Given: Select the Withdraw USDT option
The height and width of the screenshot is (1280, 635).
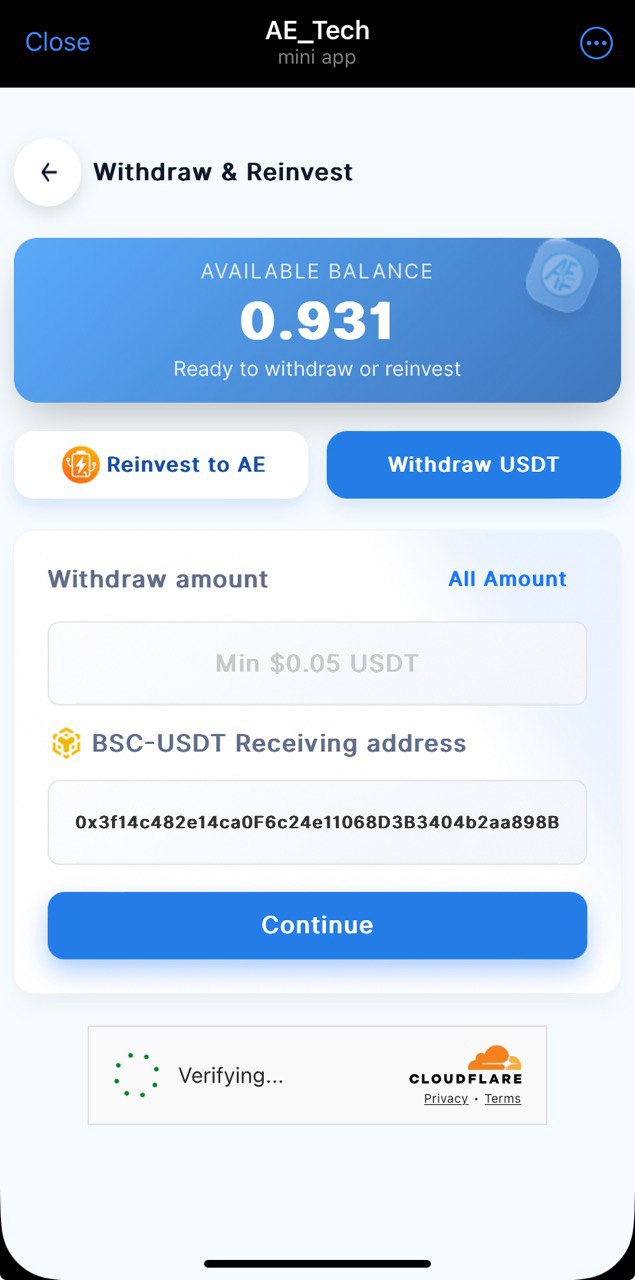Looking at the screenshot, I should [473, 465].
